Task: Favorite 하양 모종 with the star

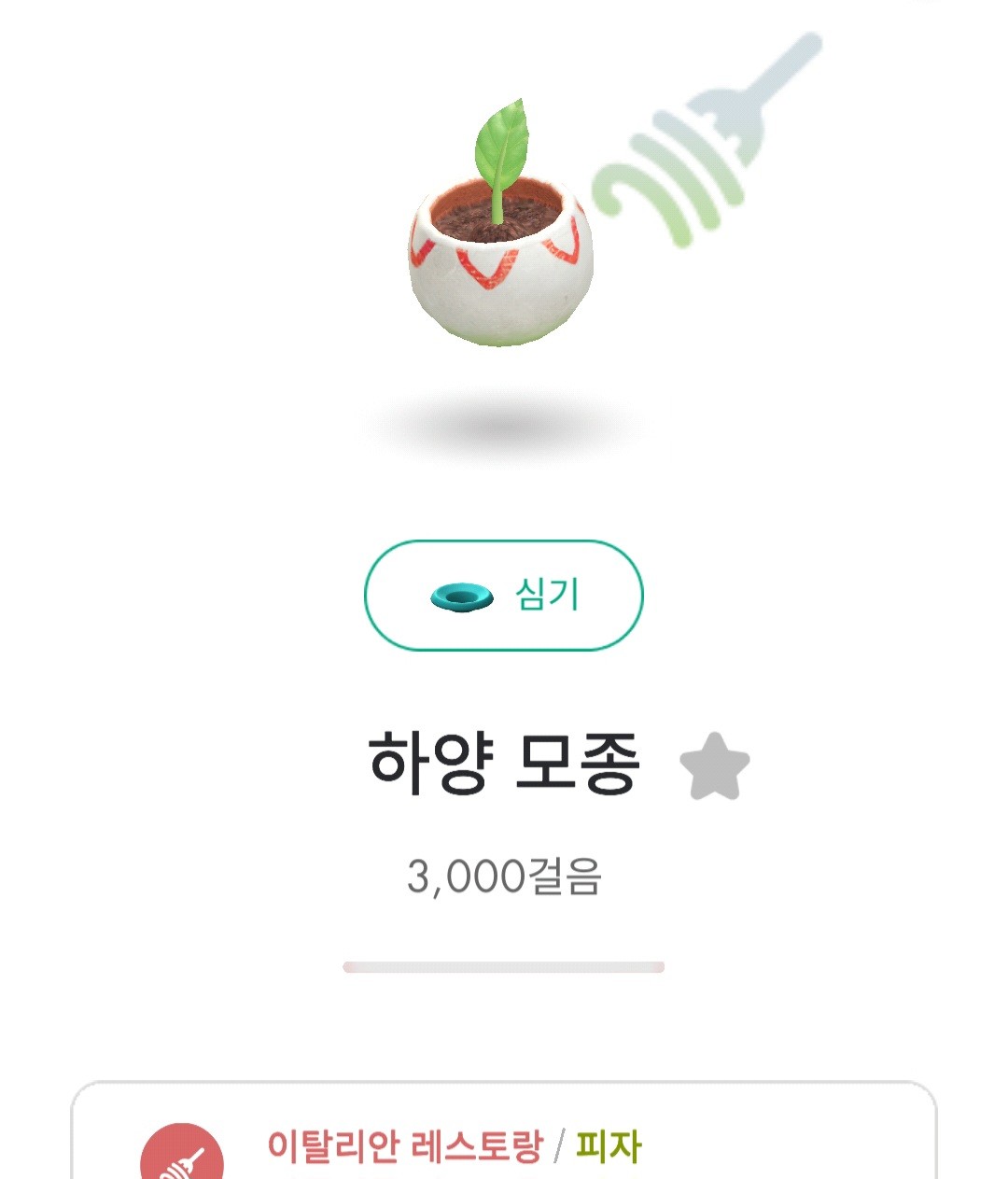Action: [714, 766]
